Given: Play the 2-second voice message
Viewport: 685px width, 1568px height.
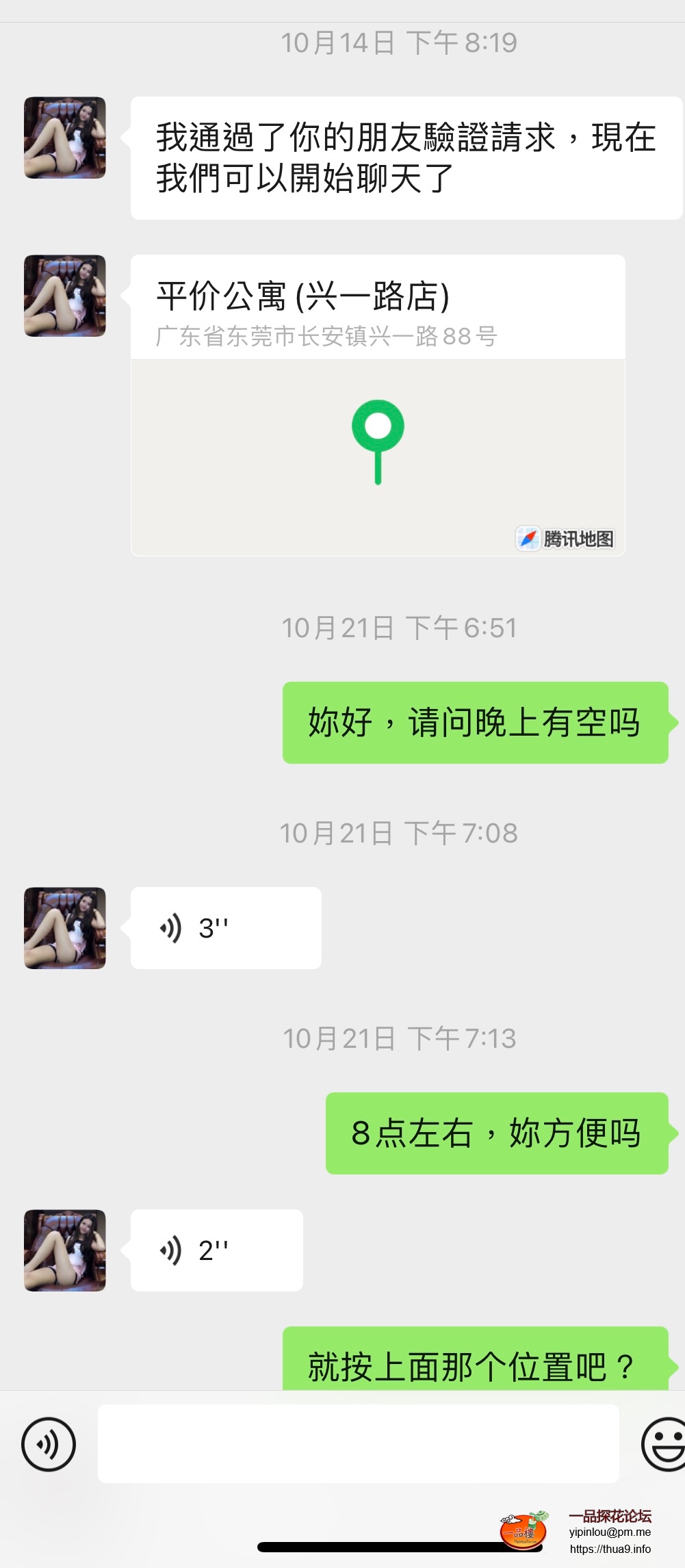Looking at the screenshot, I should [216, 1250].
